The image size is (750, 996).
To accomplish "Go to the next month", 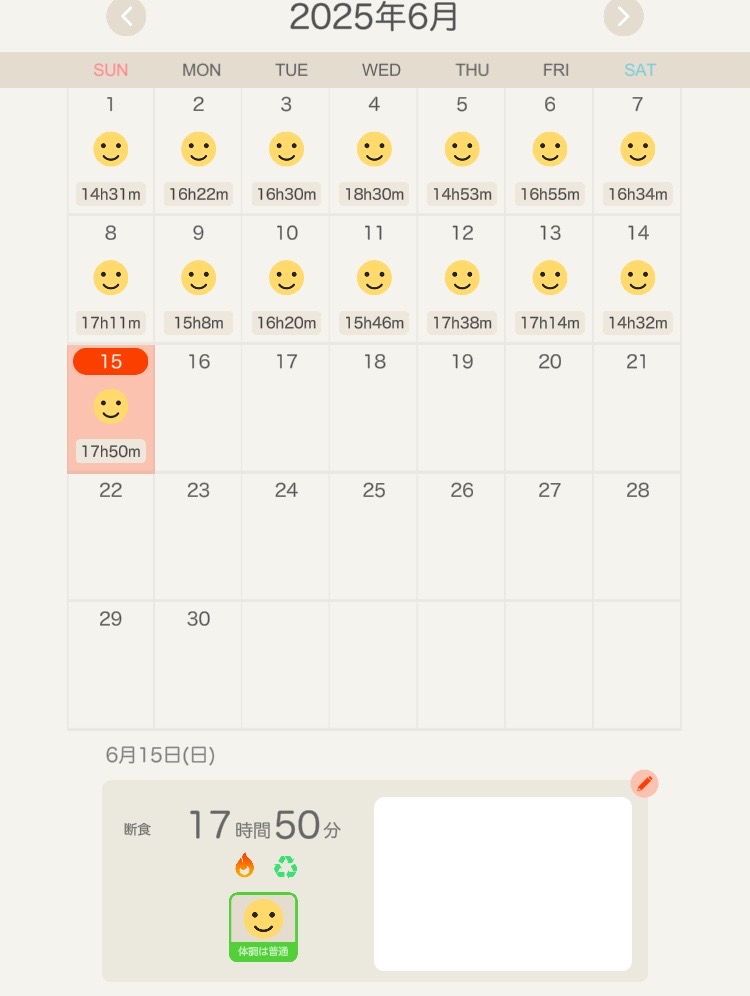I will [623, 16].
